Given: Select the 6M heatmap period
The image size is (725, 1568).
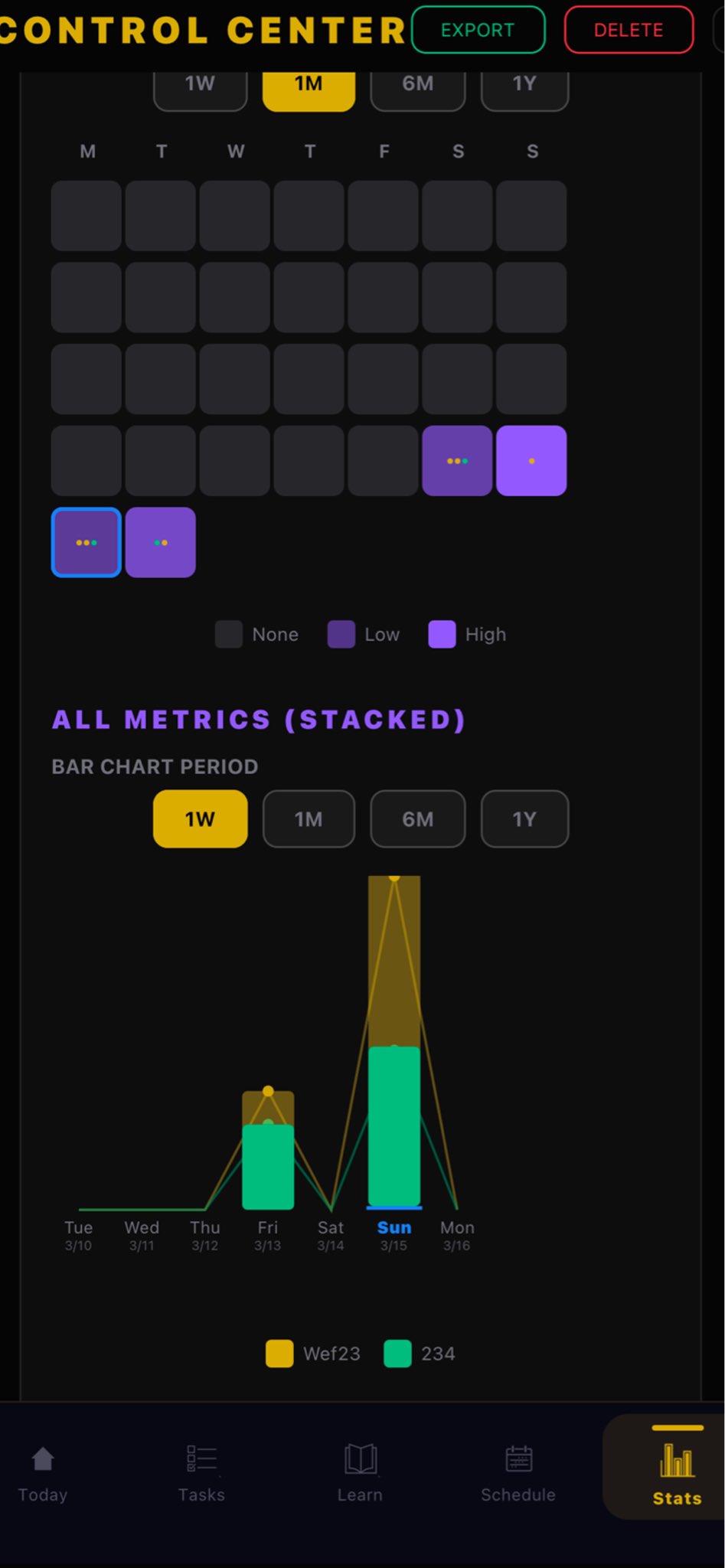Looking at the screenshot, I should pos(417,87).
